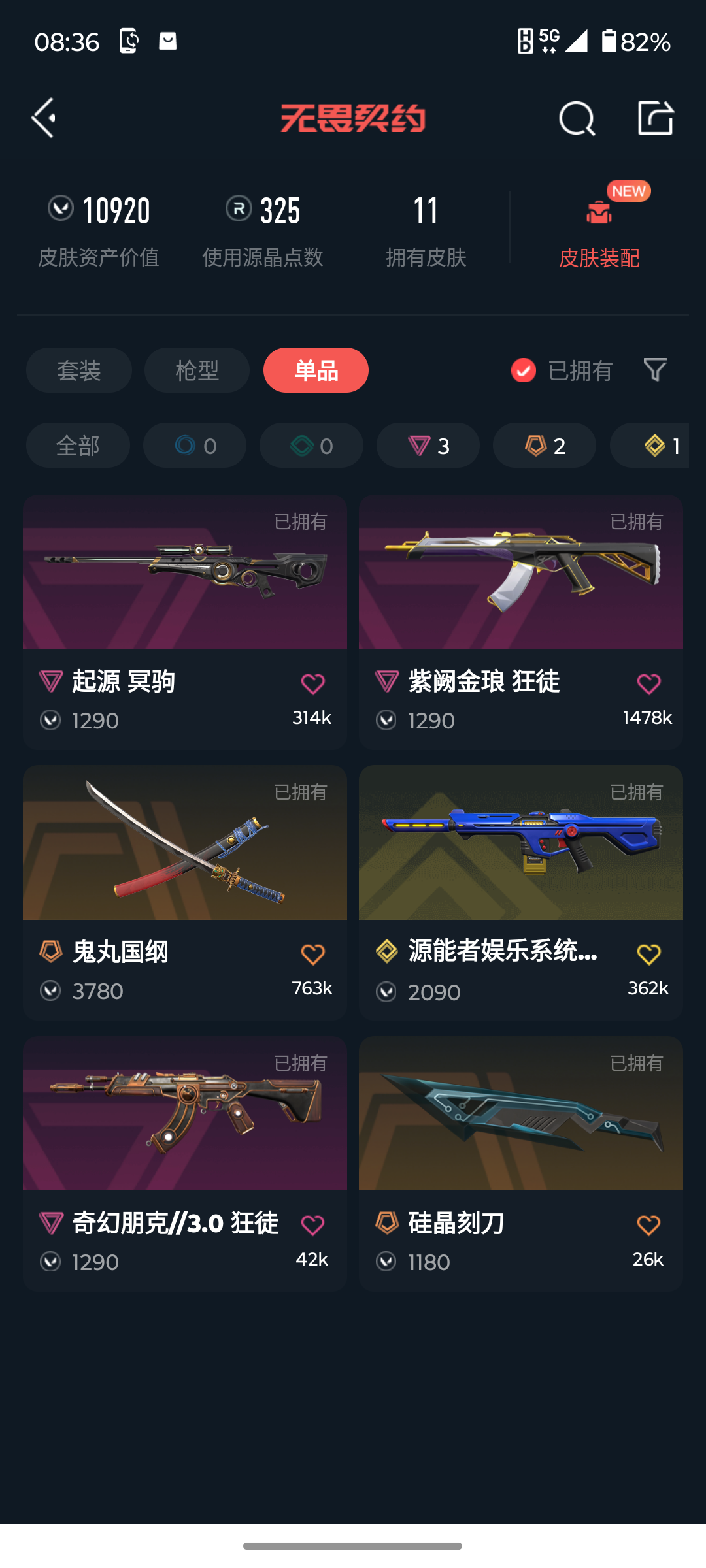Filter by the pink tier chip showing 3
This screenshot has width=706, height=1568.
pyautogui.click(x=428, y=446)
